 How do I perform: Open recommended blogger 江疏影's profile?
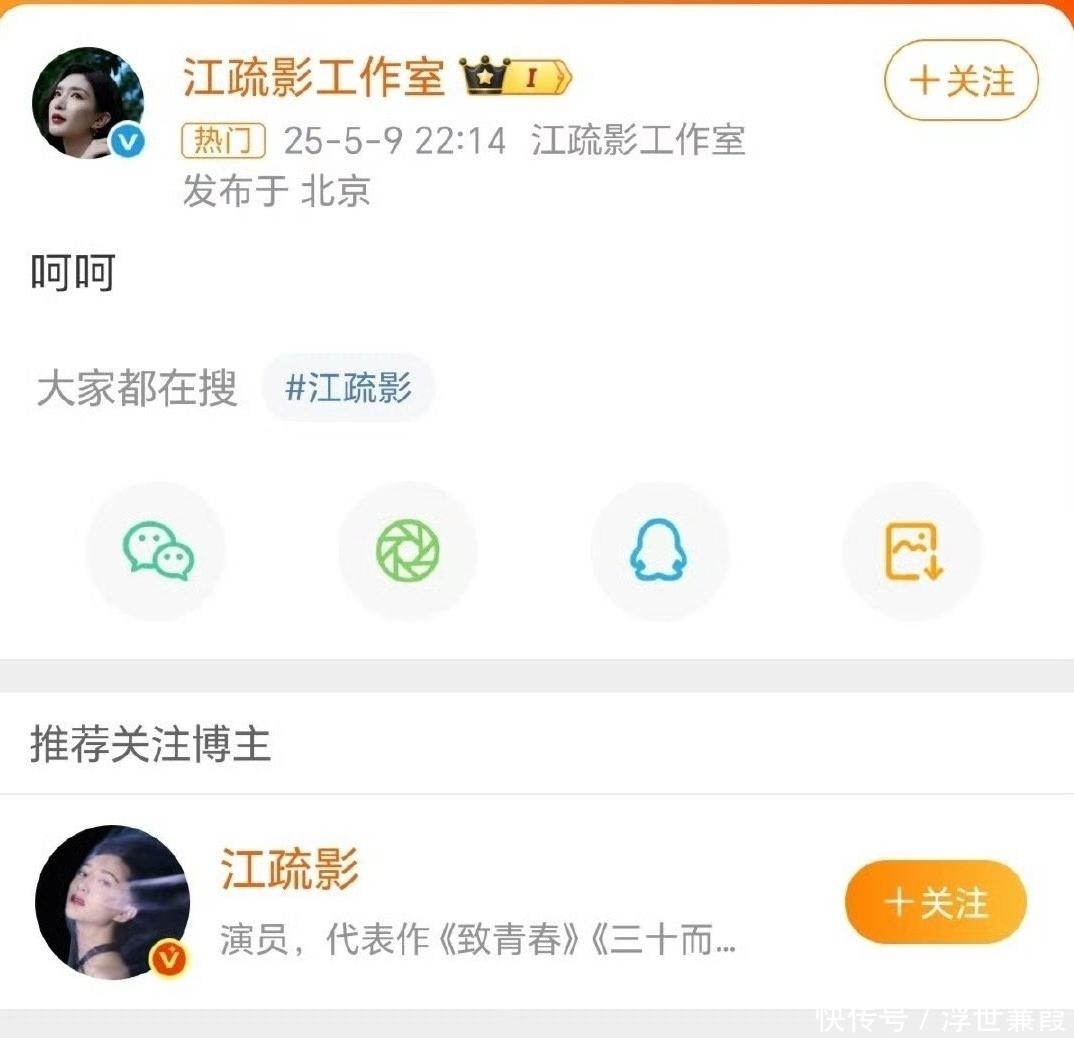coord(112,901)
